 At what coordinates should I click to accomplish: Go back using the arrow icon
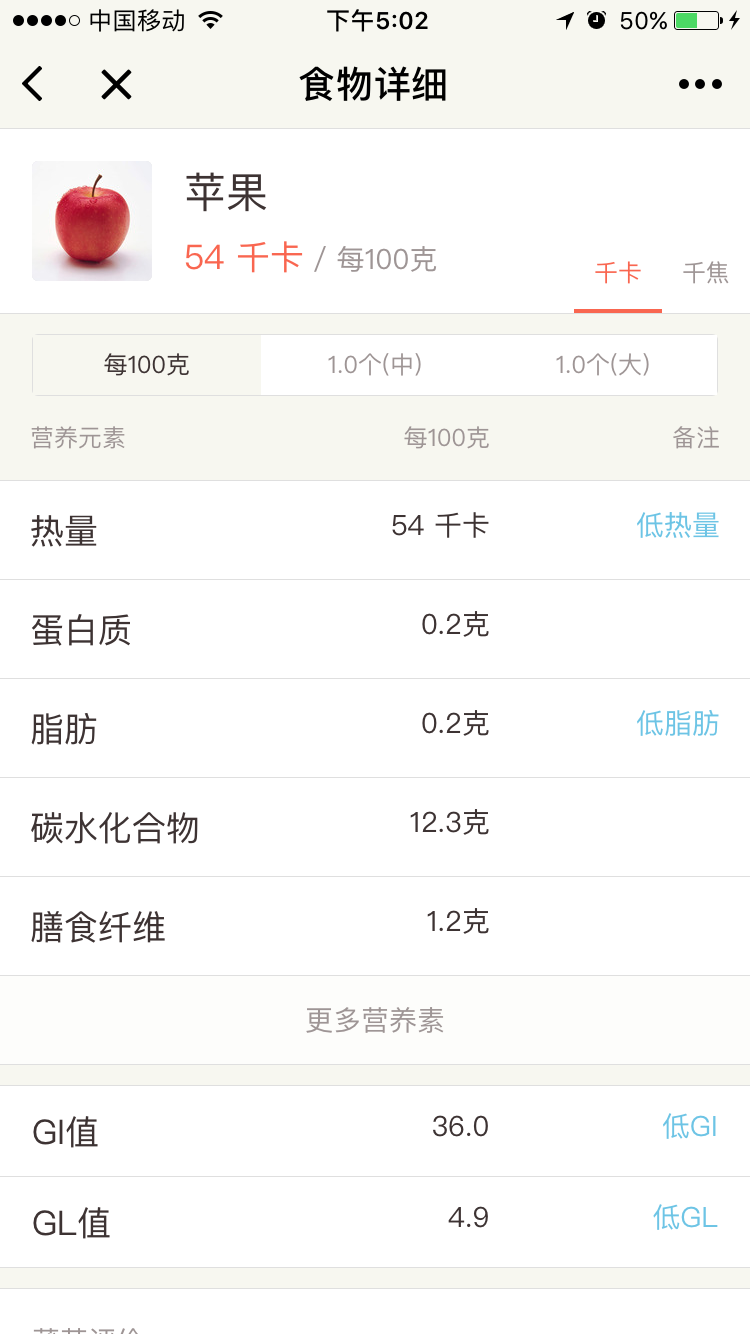(x=33, y=85)
